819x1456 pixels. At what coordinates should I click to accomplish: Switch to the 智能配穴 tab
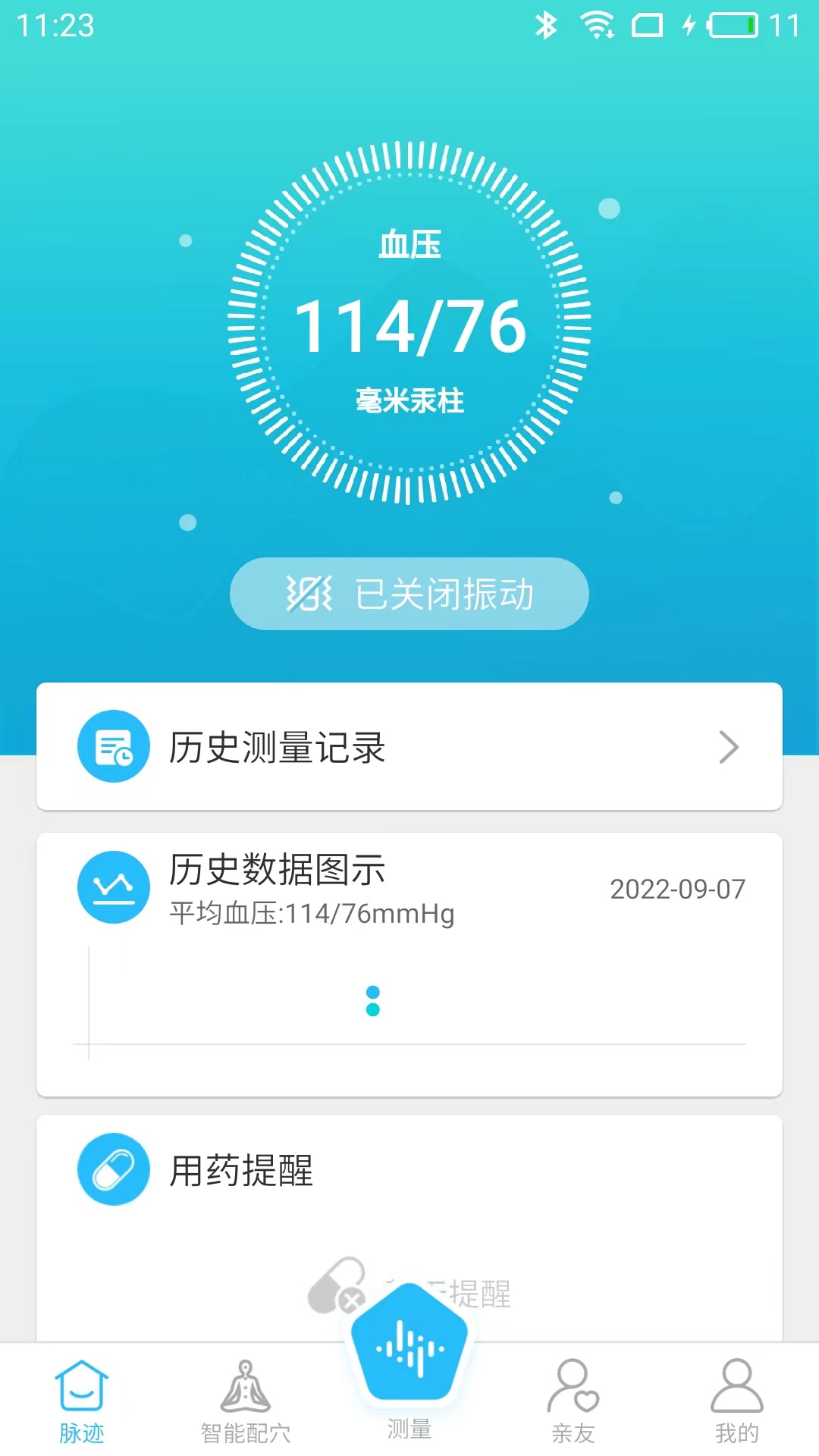245,1401
